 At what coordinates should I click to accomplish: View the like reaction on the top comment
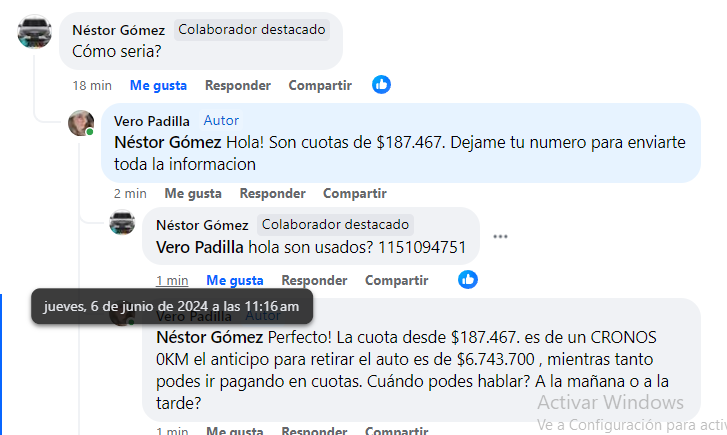click(381, 85)
